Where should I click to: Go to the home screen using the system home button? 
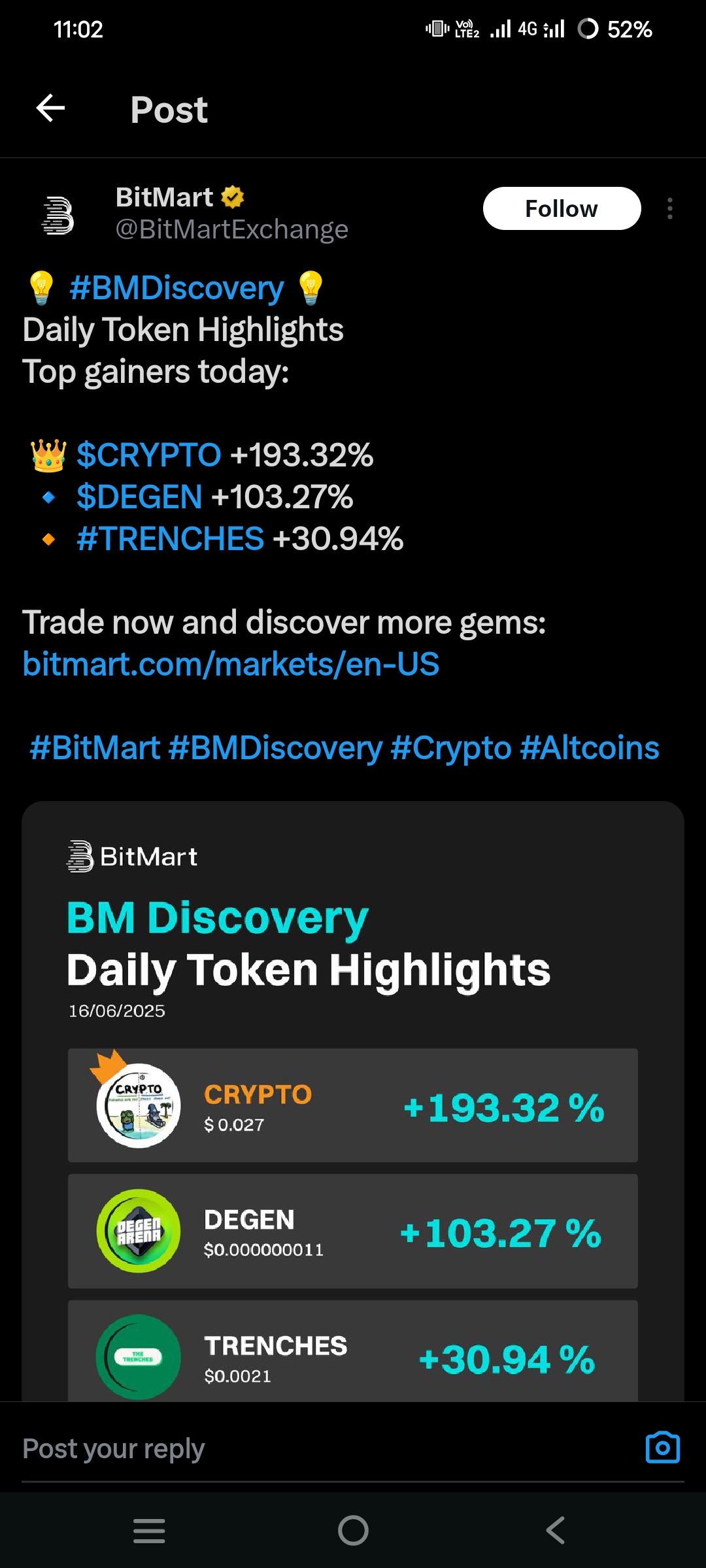(x=353, y=1530)
